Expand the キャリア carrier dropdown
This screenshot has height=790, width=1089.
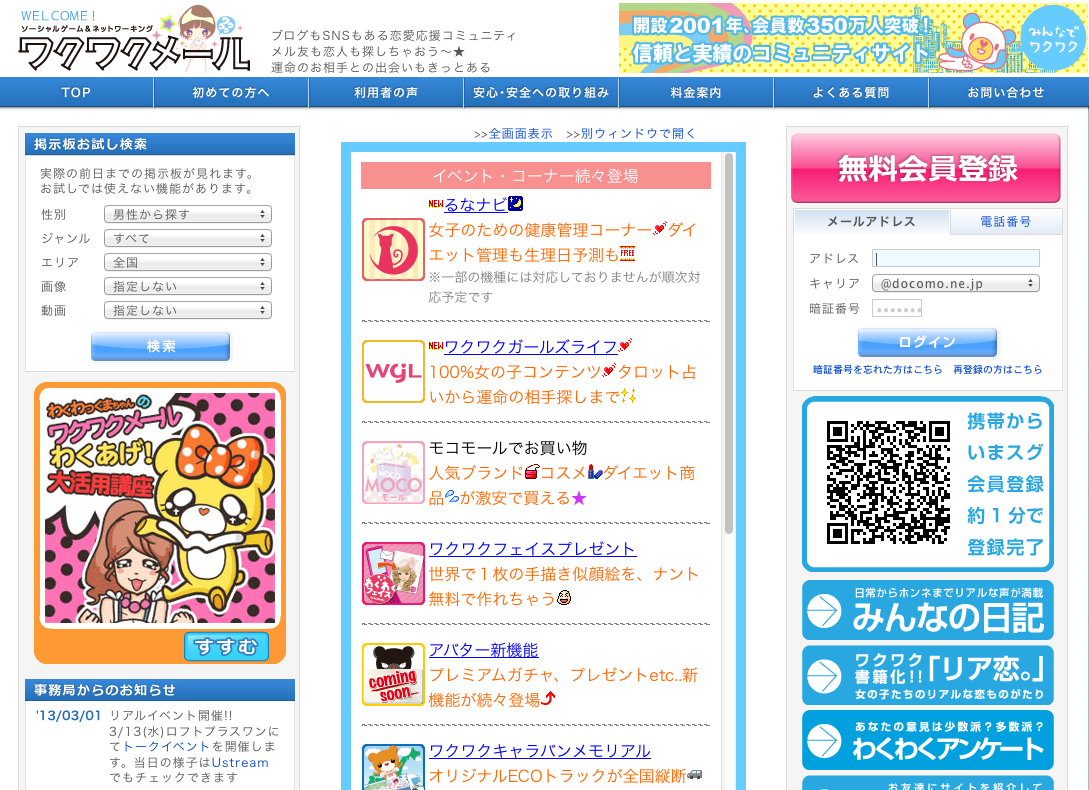click(x=955, y=284)
